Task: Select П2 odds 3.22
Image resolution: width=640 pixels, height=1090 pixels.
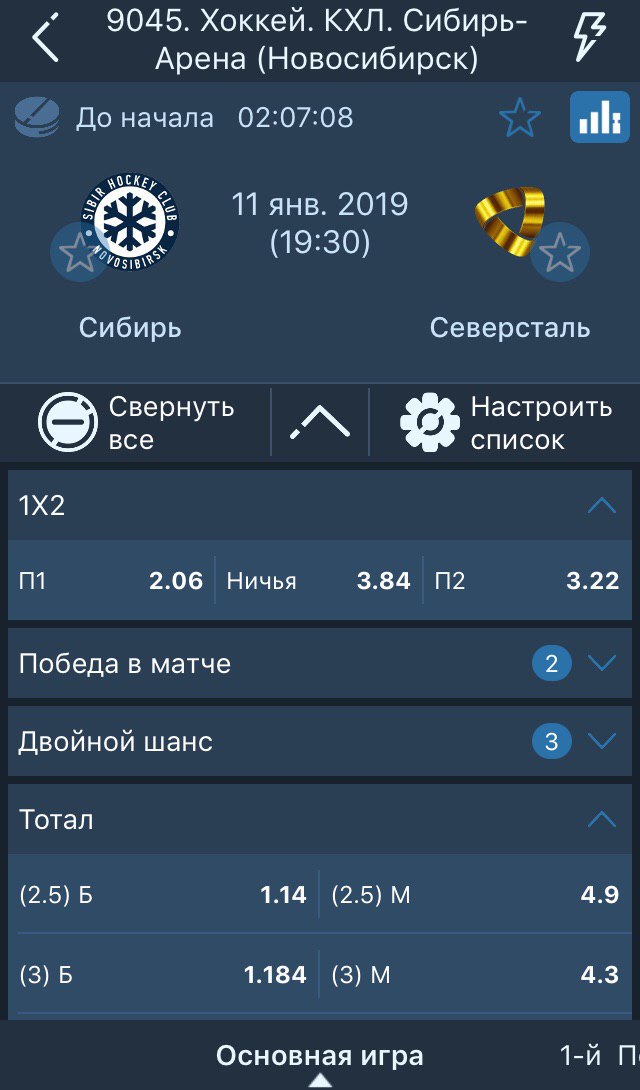Action: [527, 580]
